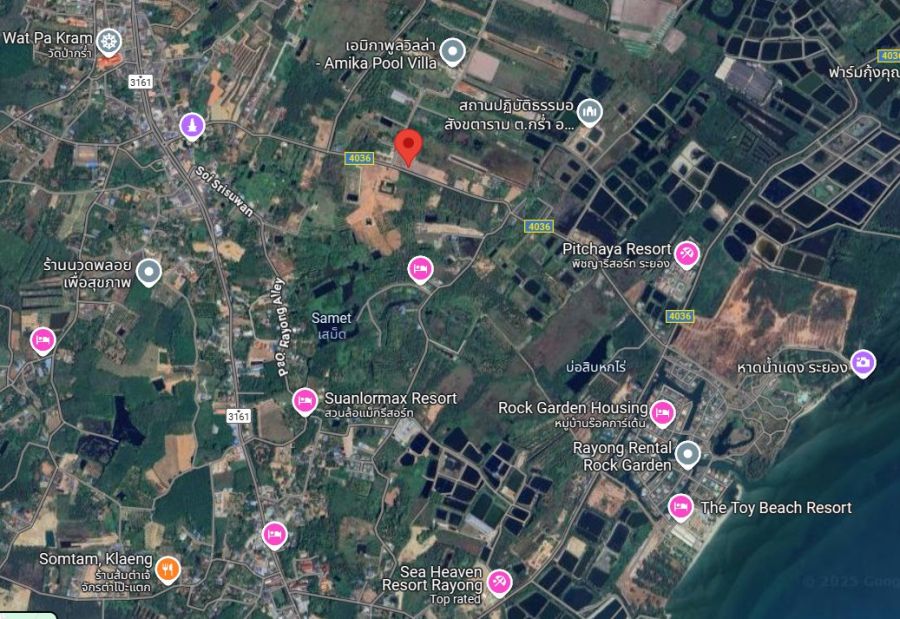This screenshot has height=619, width=900.
Task: Open the หาดน้ำแดง ระยอง beach photo marker
Action: coord(863,363)
